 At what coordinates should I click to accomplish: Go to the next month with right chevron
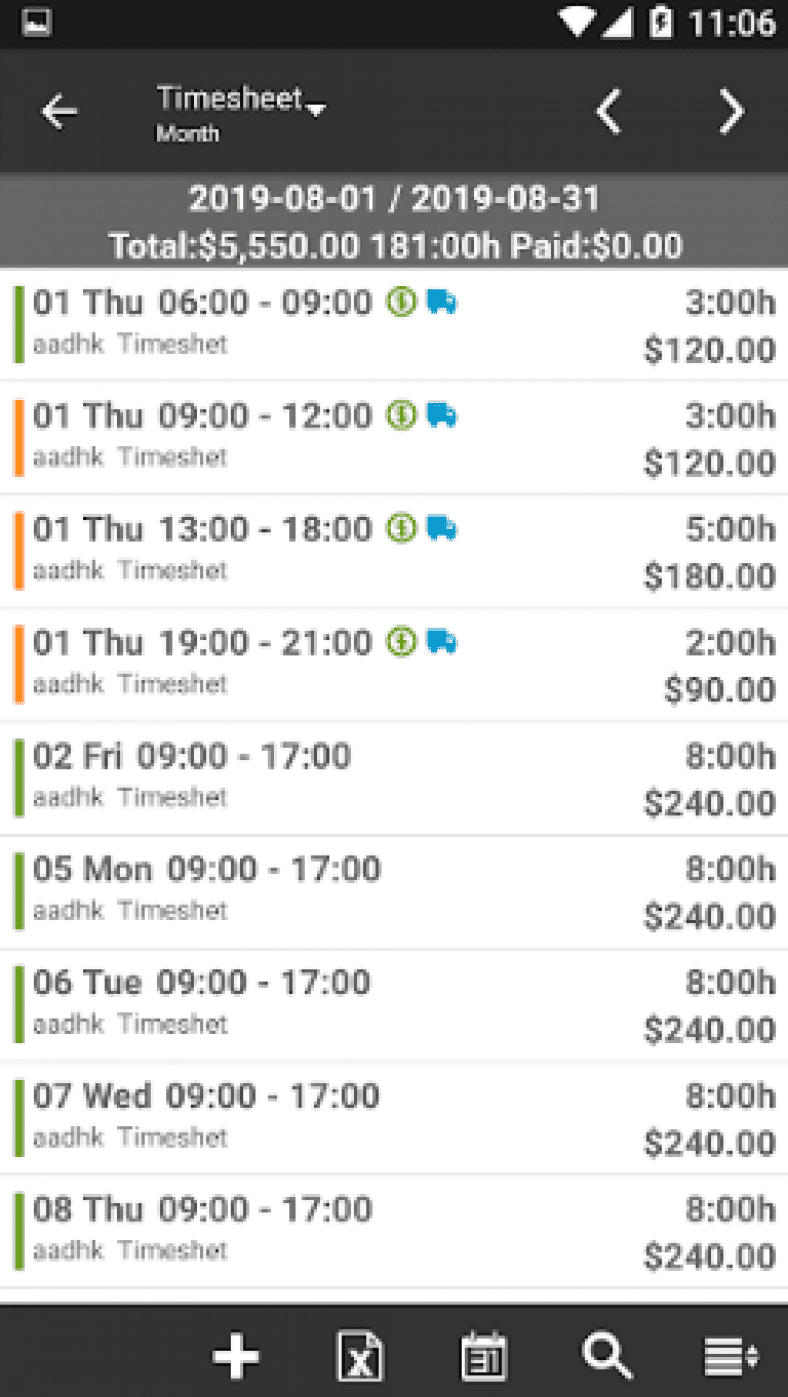tap(731, 111)
